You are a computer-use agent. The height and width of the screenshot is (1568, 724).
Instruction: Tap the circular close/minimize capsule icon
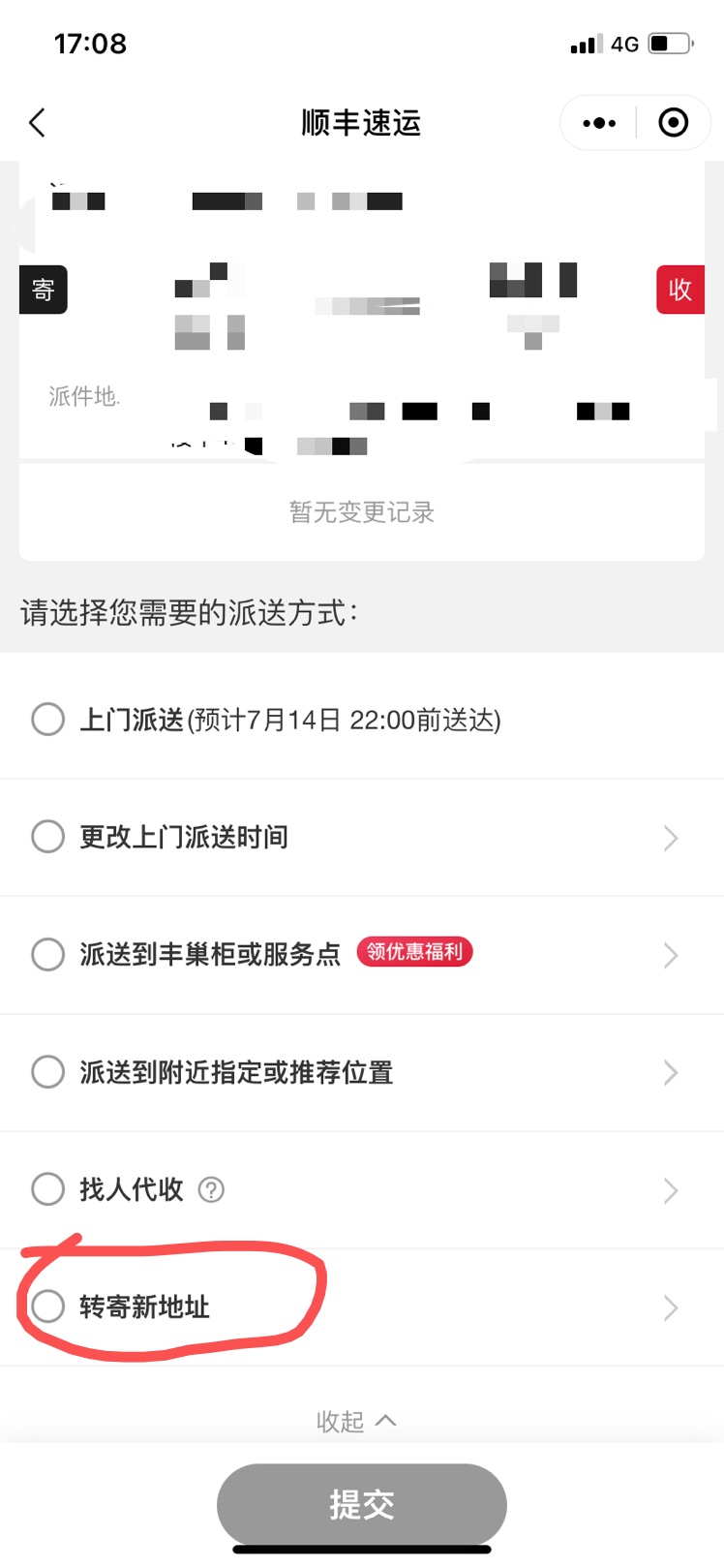click(672, 123)
